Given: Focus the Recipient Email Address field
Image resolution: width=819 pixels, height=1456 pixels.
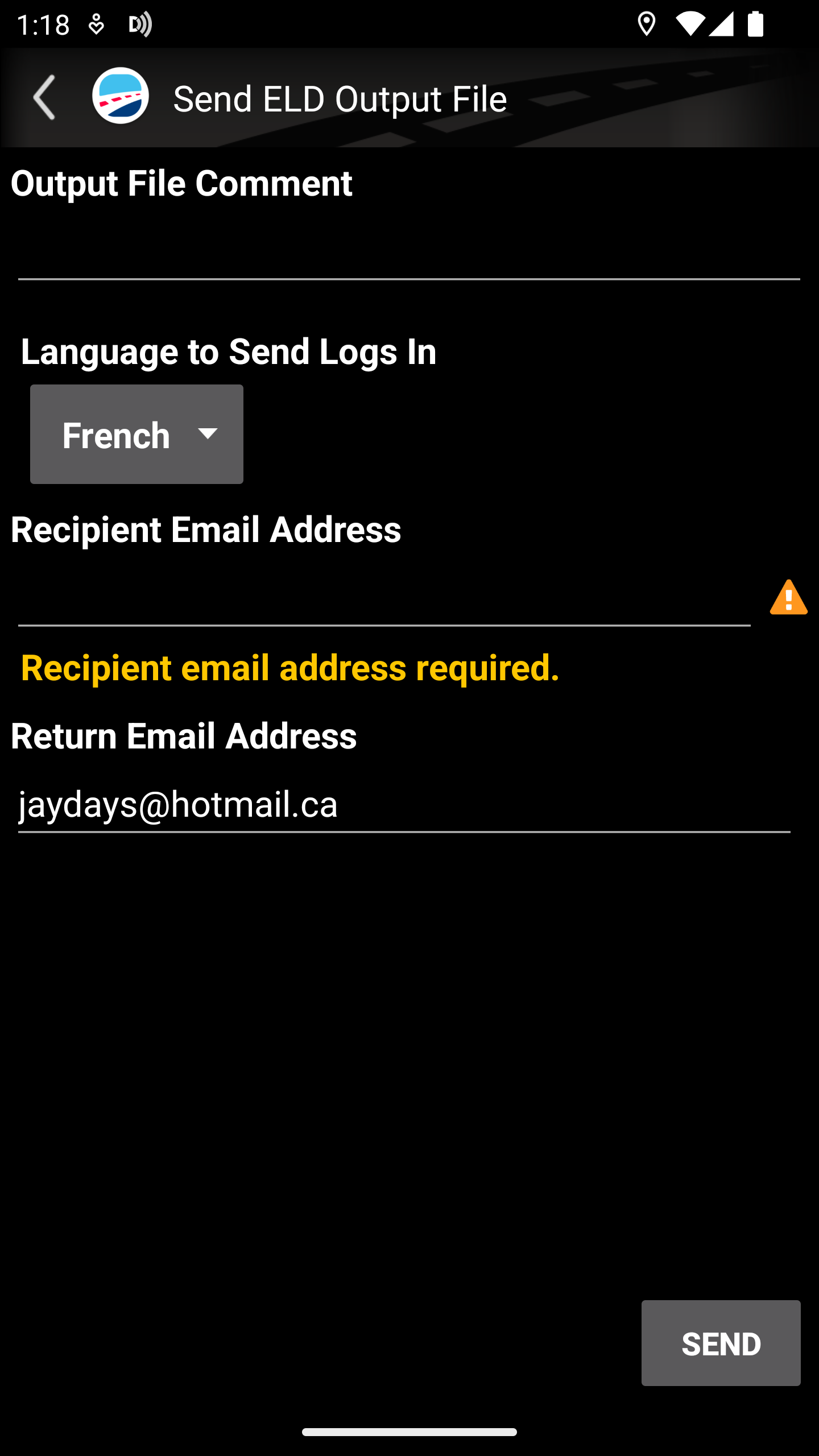Looking at the screenshot, I should [x=384, y=598].
